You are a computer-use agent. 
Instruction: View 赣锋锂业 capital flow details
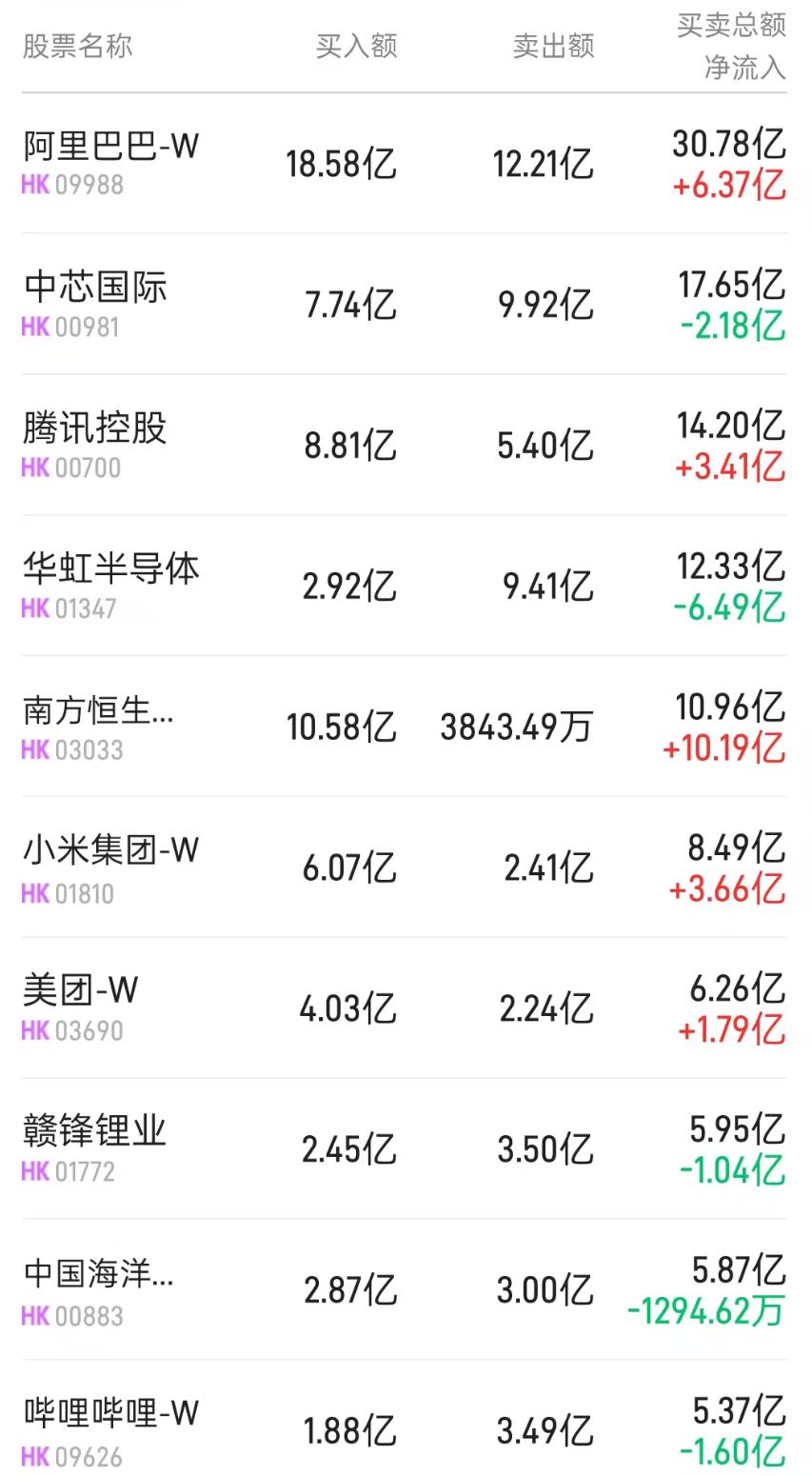(95, 1131)
